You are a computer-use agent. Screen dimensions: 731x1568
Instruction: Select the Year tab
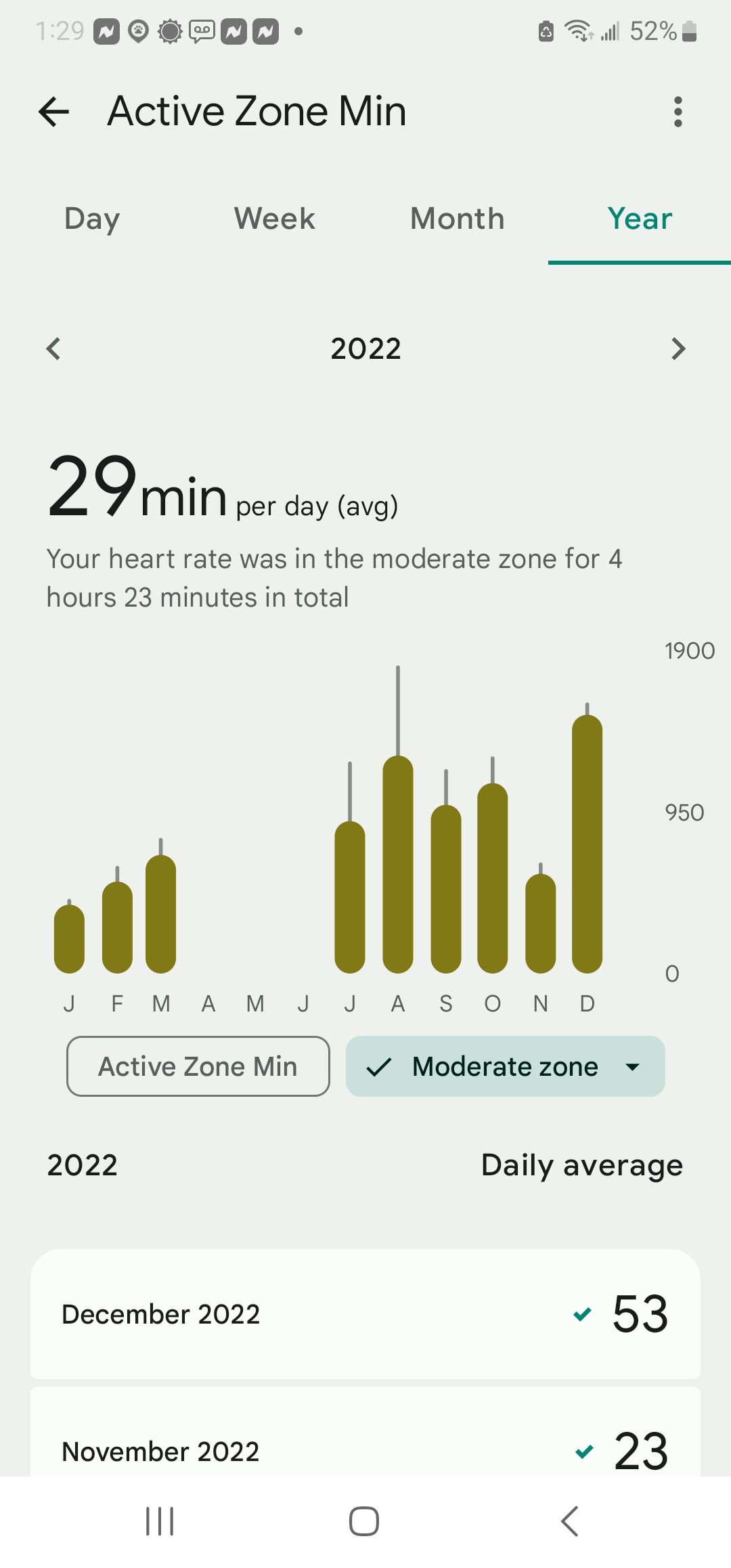640,219
